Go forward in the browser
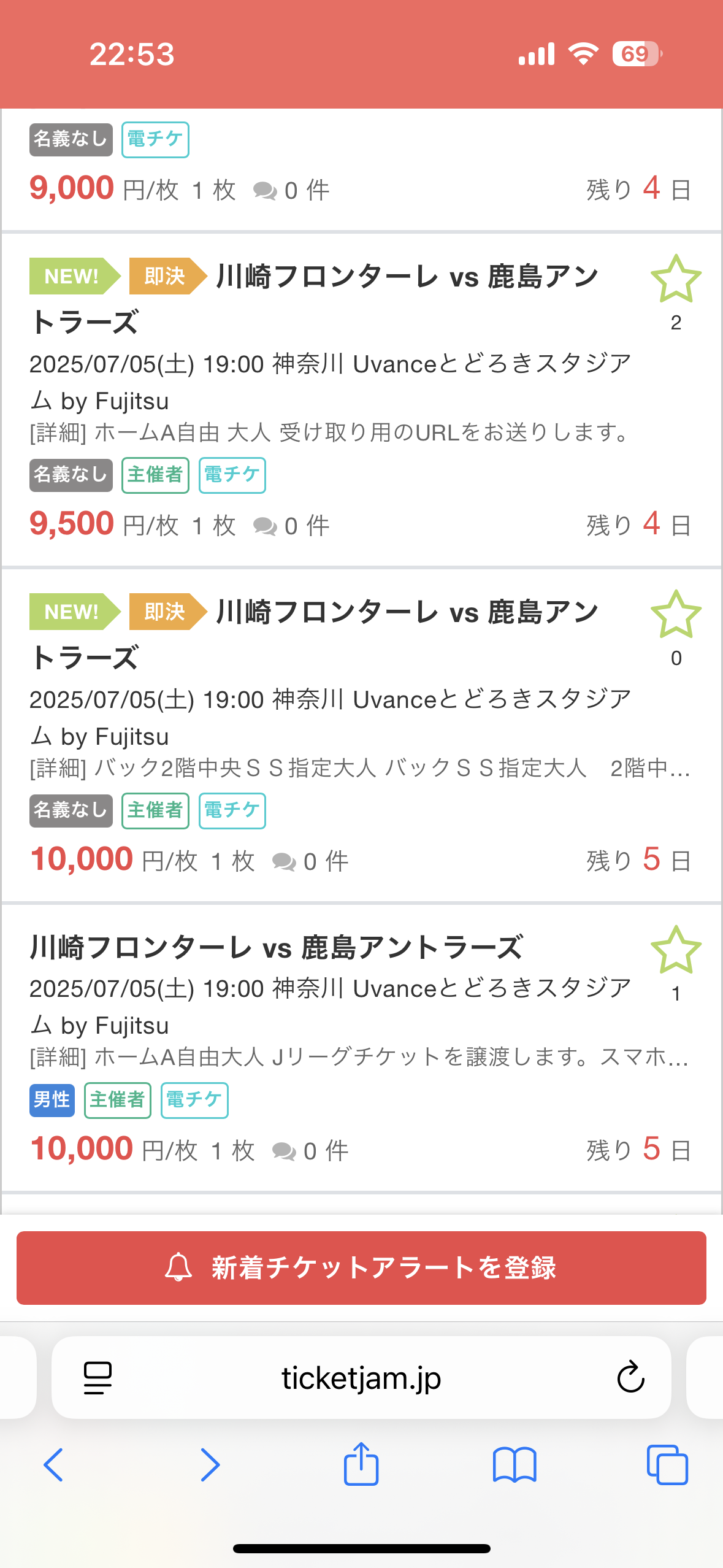723x1568 pixels. (210, 1465)
